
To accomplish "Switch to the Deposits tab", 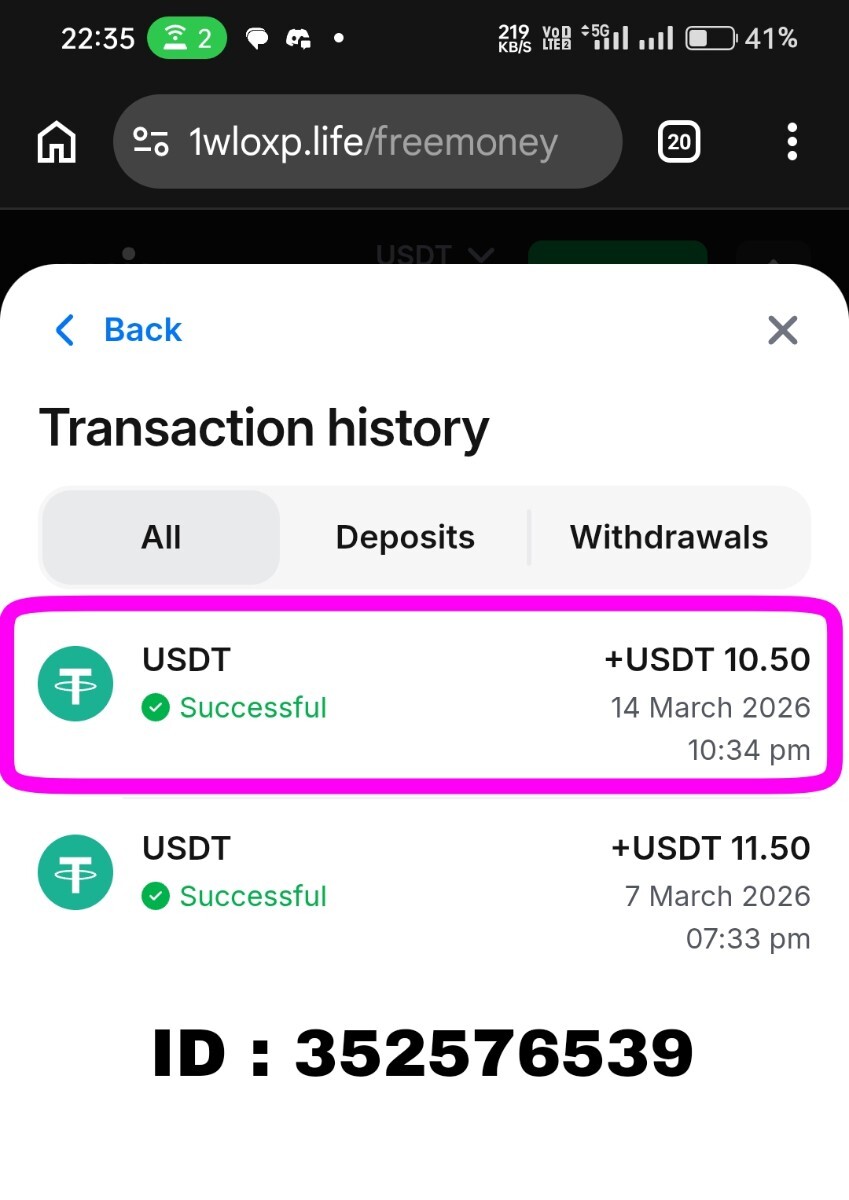I will point(405,538).
